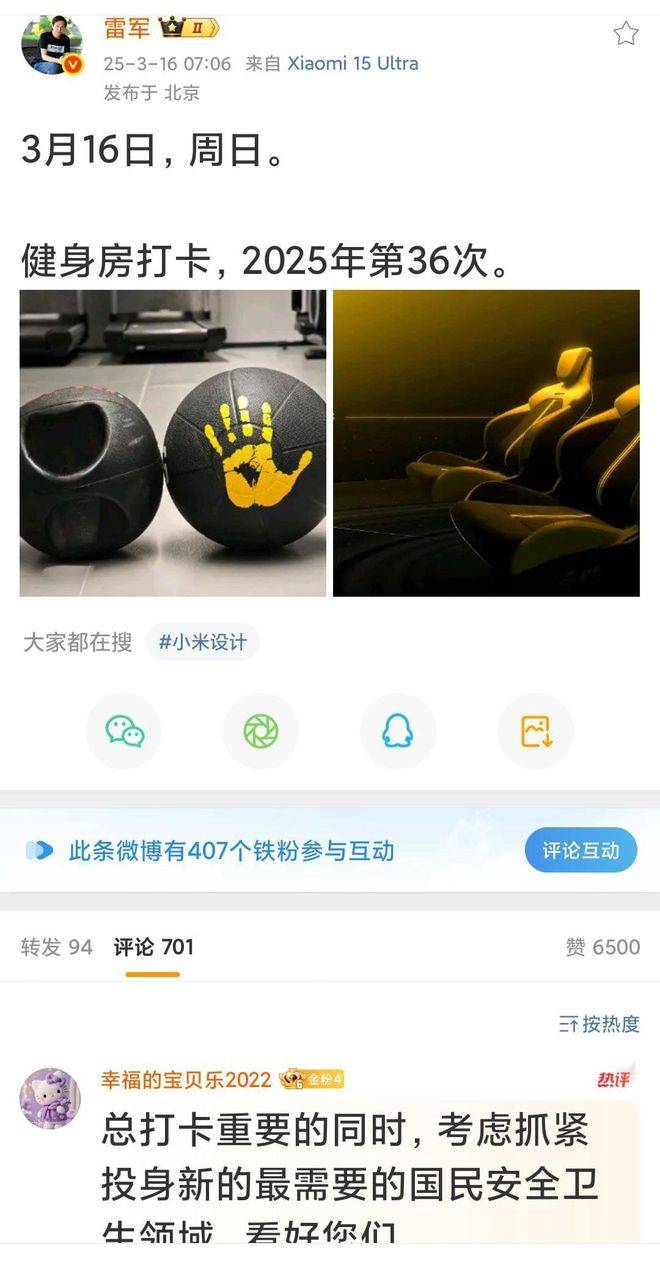
Task: Open the username 雷军
Action: click(127, 28)
